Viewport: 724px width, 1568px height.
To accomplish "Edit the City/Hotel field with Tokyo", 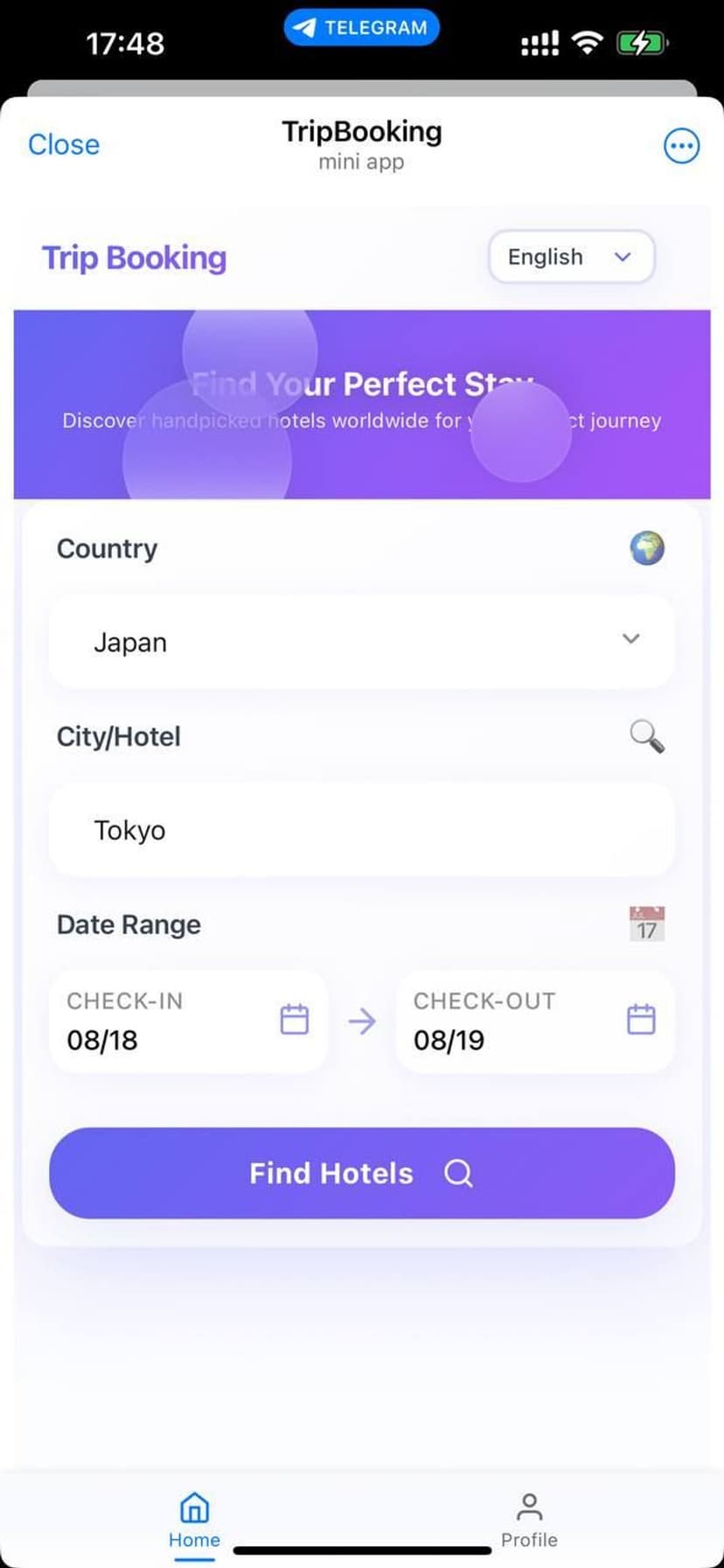I will click(x=361, y=830).
